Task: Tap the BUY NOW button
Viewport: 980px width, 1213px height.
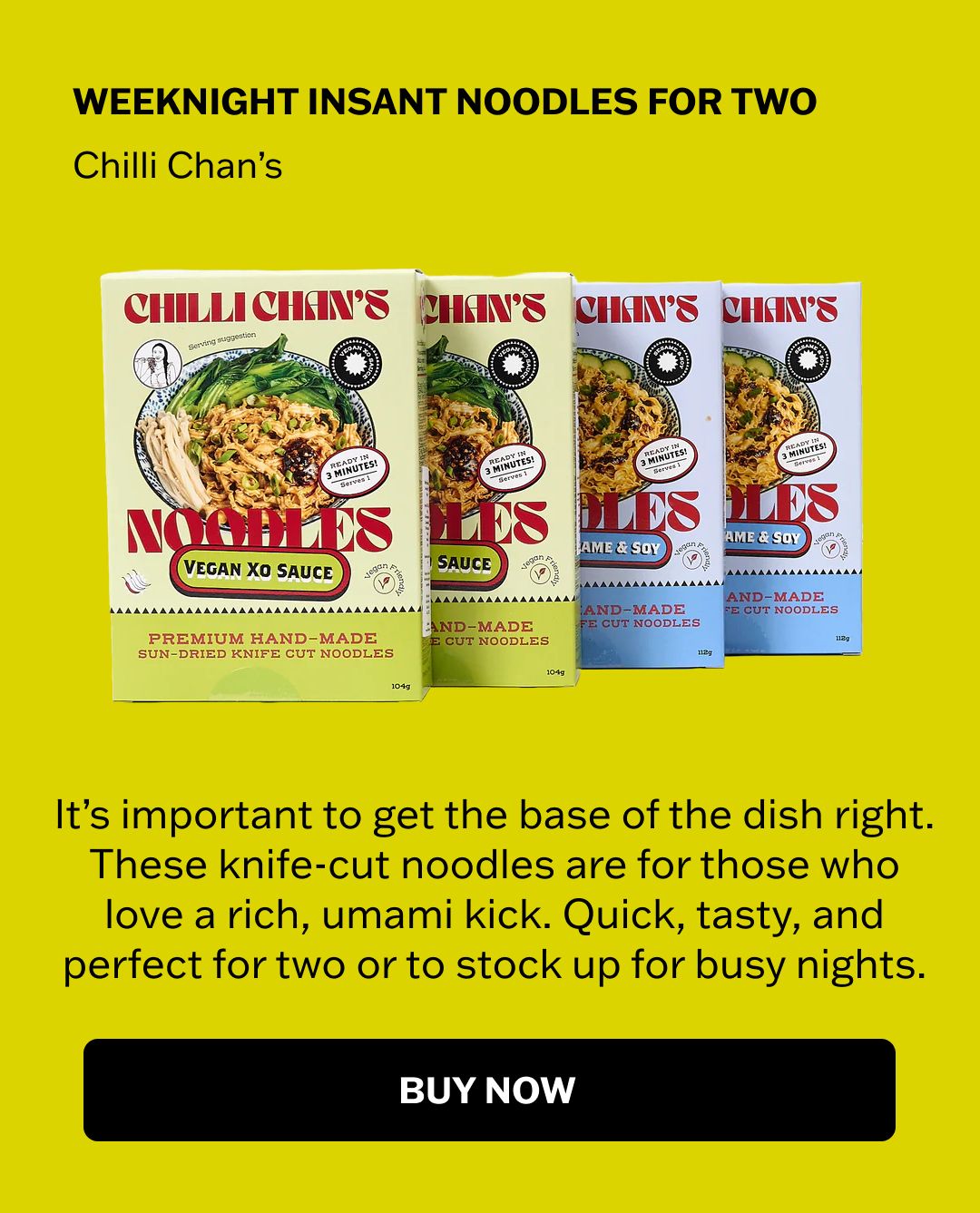Action: tap(489, 1090)
